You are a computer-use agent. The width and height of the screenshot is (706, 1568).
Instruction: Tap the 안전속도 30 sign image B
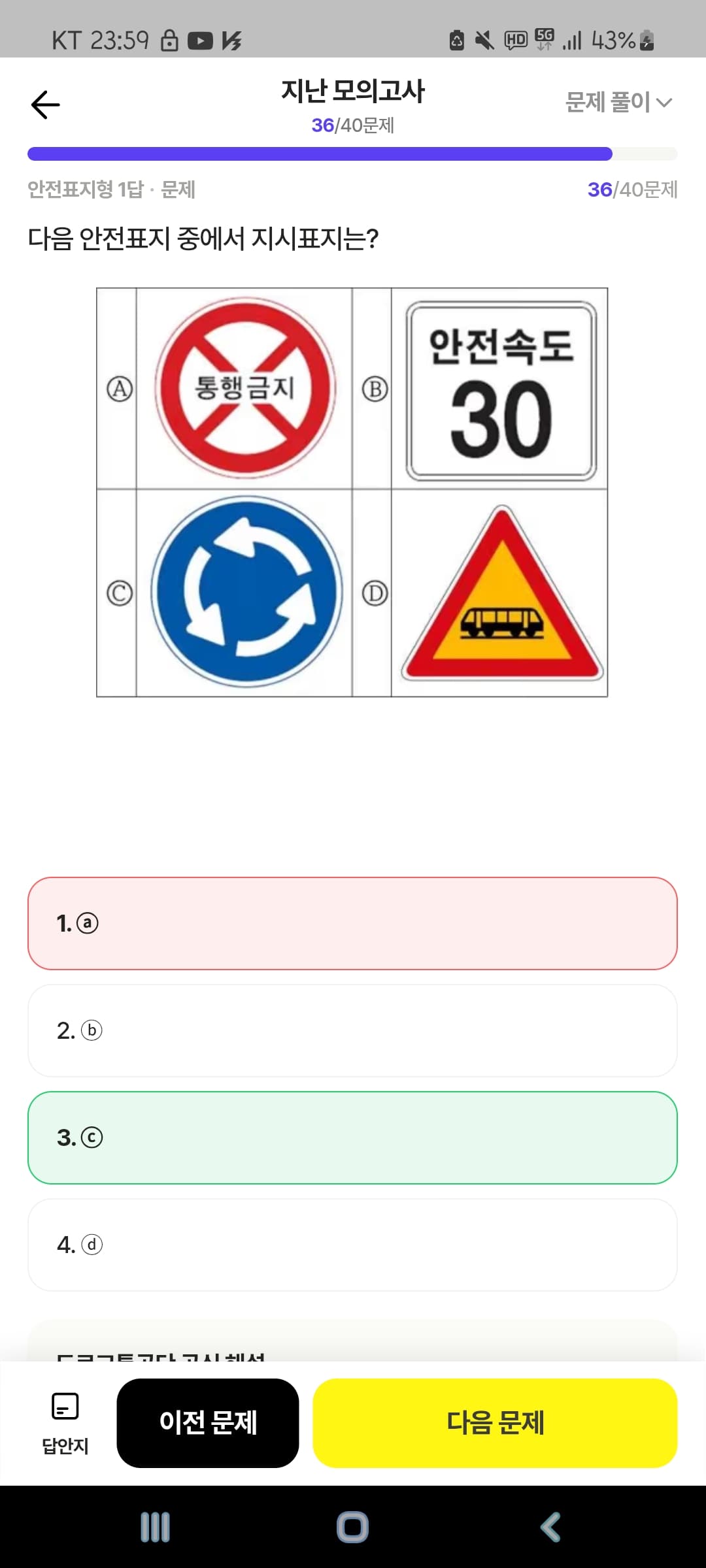(x=501, y=387)
